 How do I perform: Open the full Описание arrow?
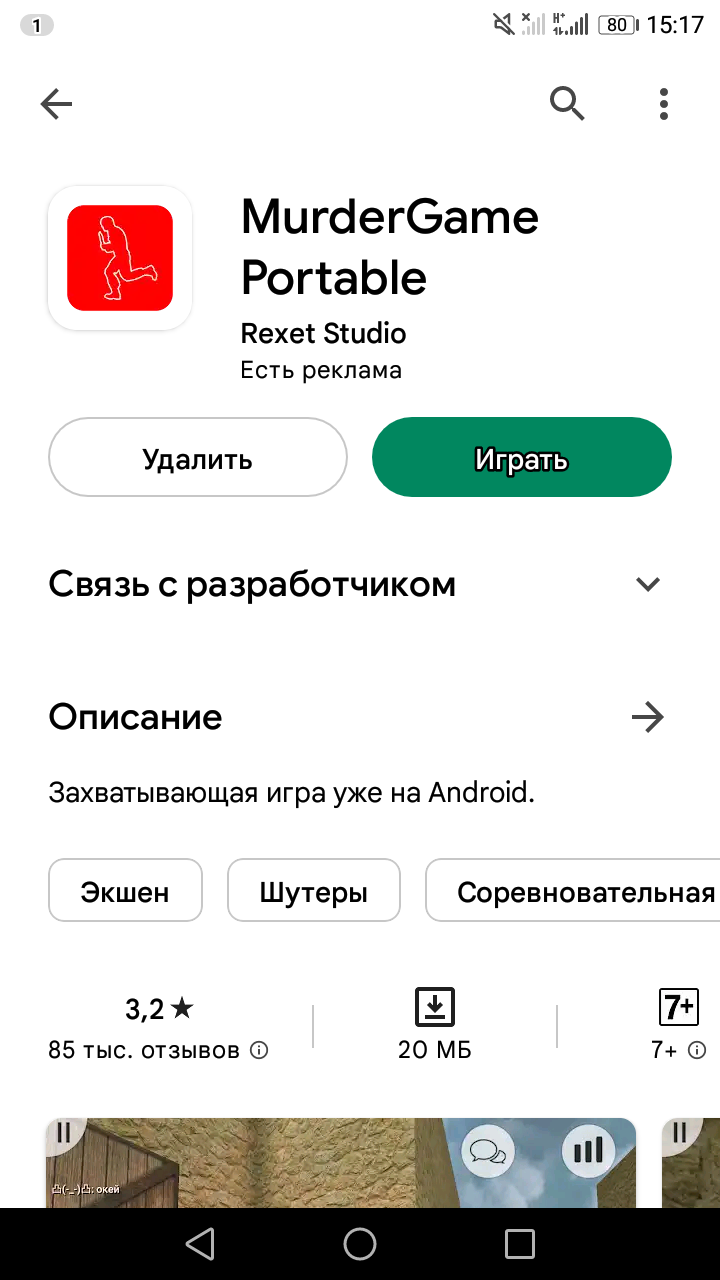[x=648, y=717]
